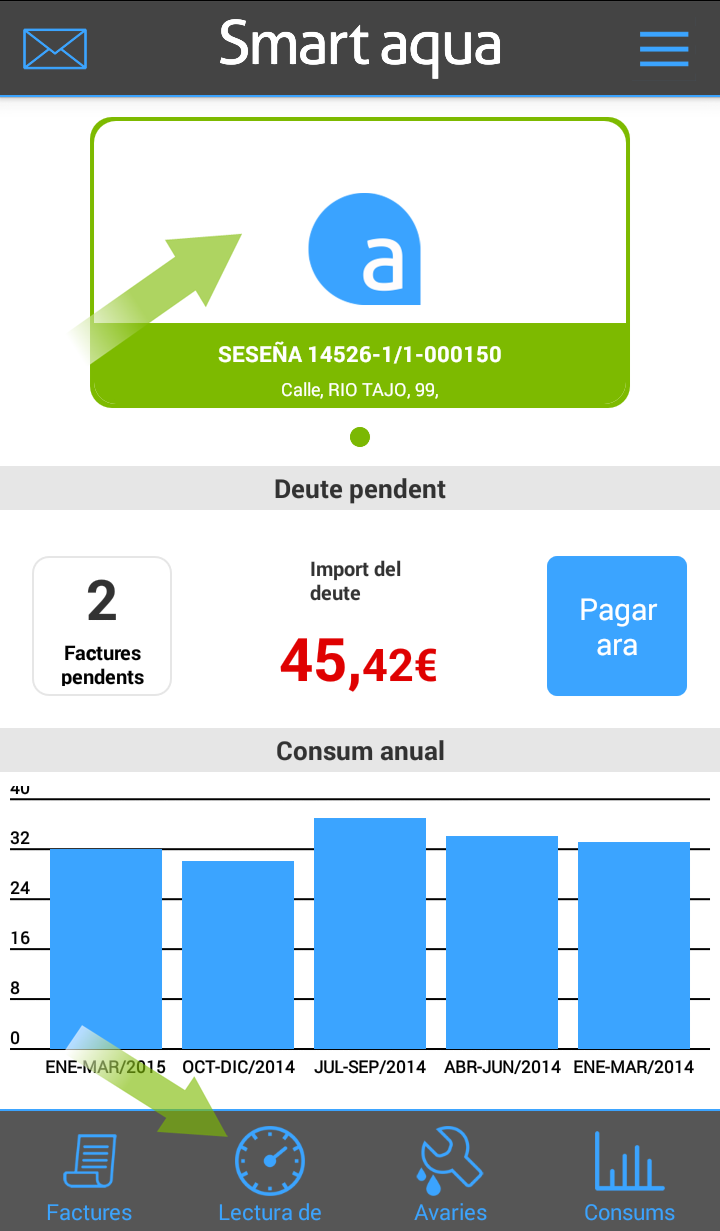The width and height of the screenshot is (720, 1231).
Task: Open the Avaries tab
Action: click(x=450, y=1175)
